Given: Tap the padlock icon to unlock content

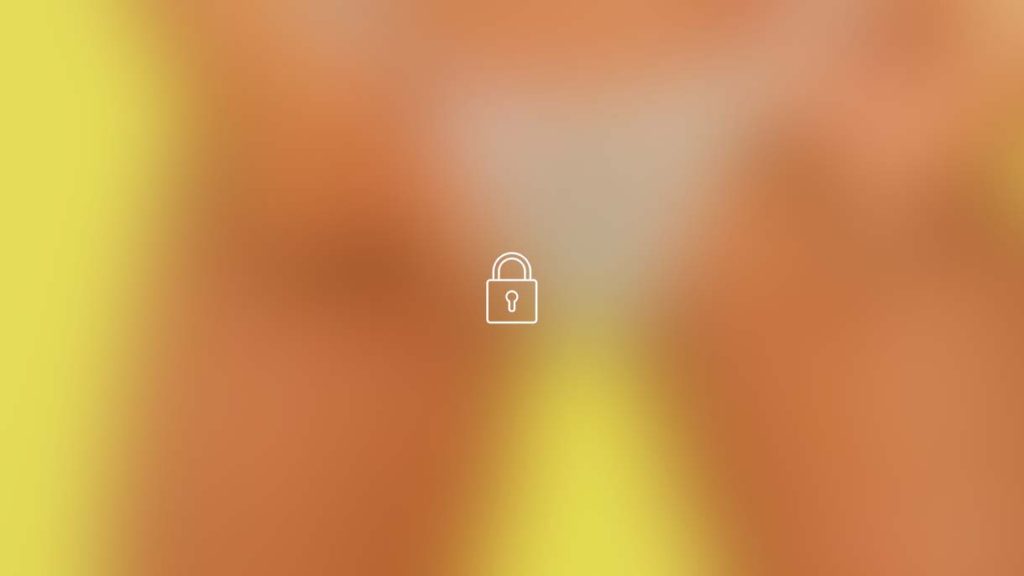Looking at the screenshot, I should pyautogui.click(x=511, y=289).
